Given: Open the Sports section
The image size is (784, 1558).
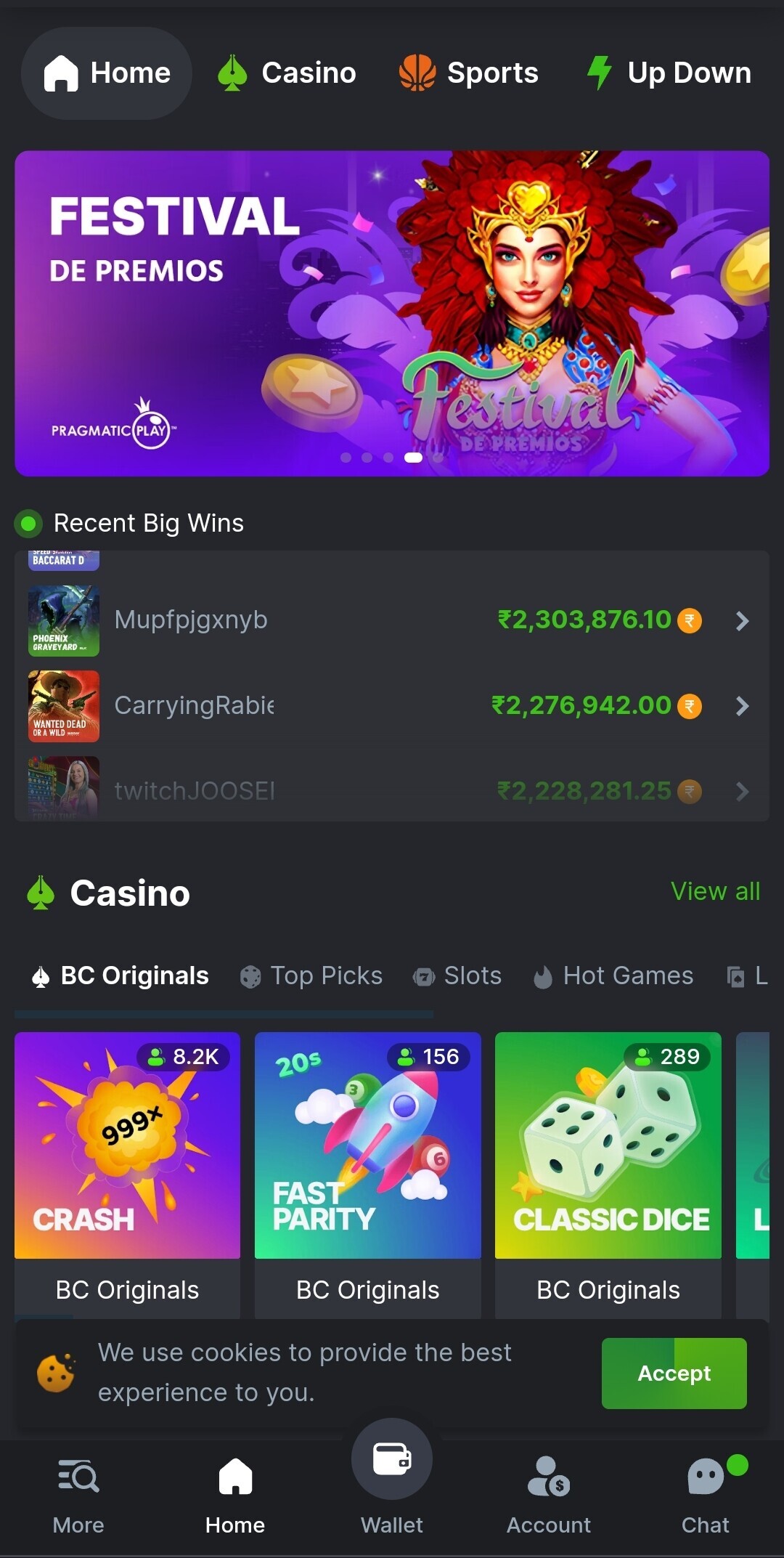Looking at the screenshot, I should point(469,73).
